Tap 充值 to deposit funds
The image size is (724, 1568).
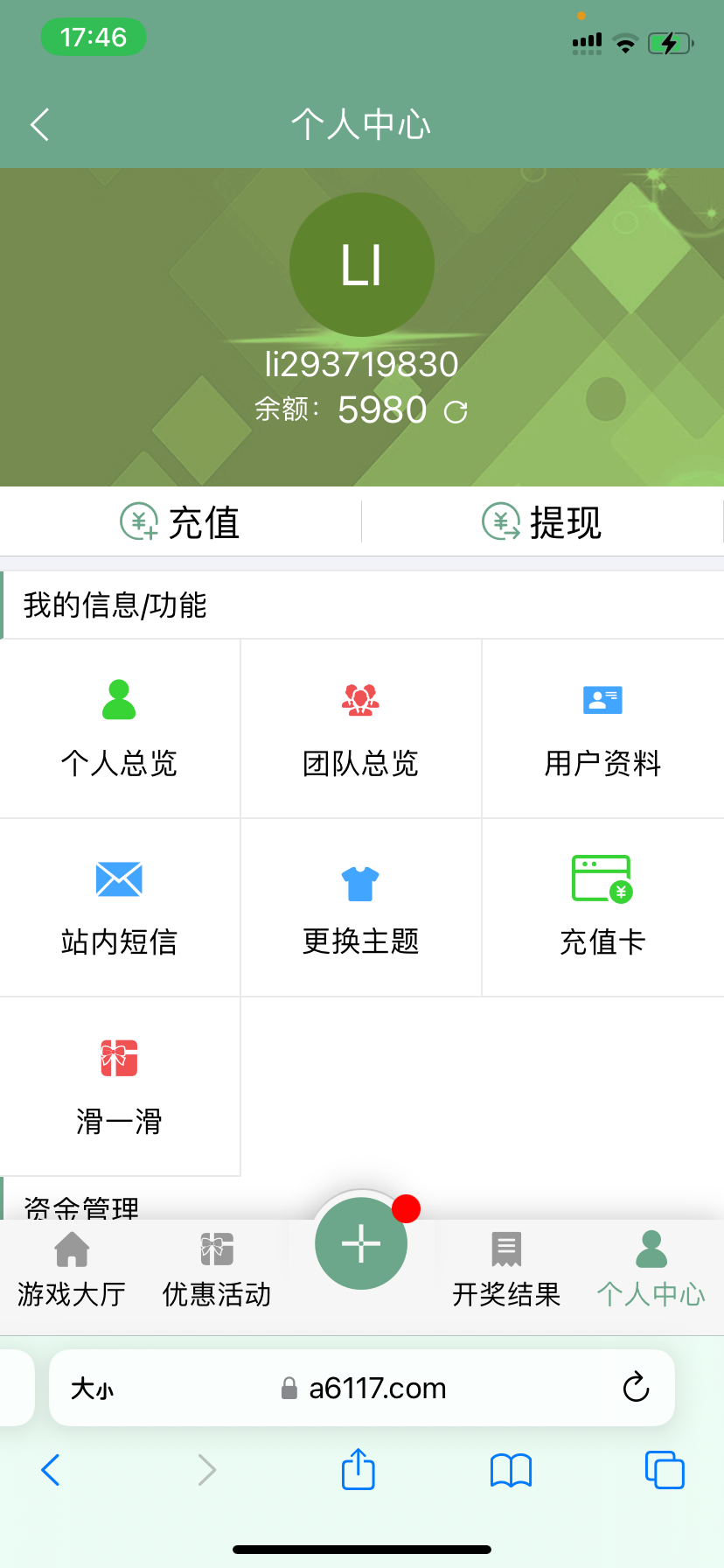[178, 521]
